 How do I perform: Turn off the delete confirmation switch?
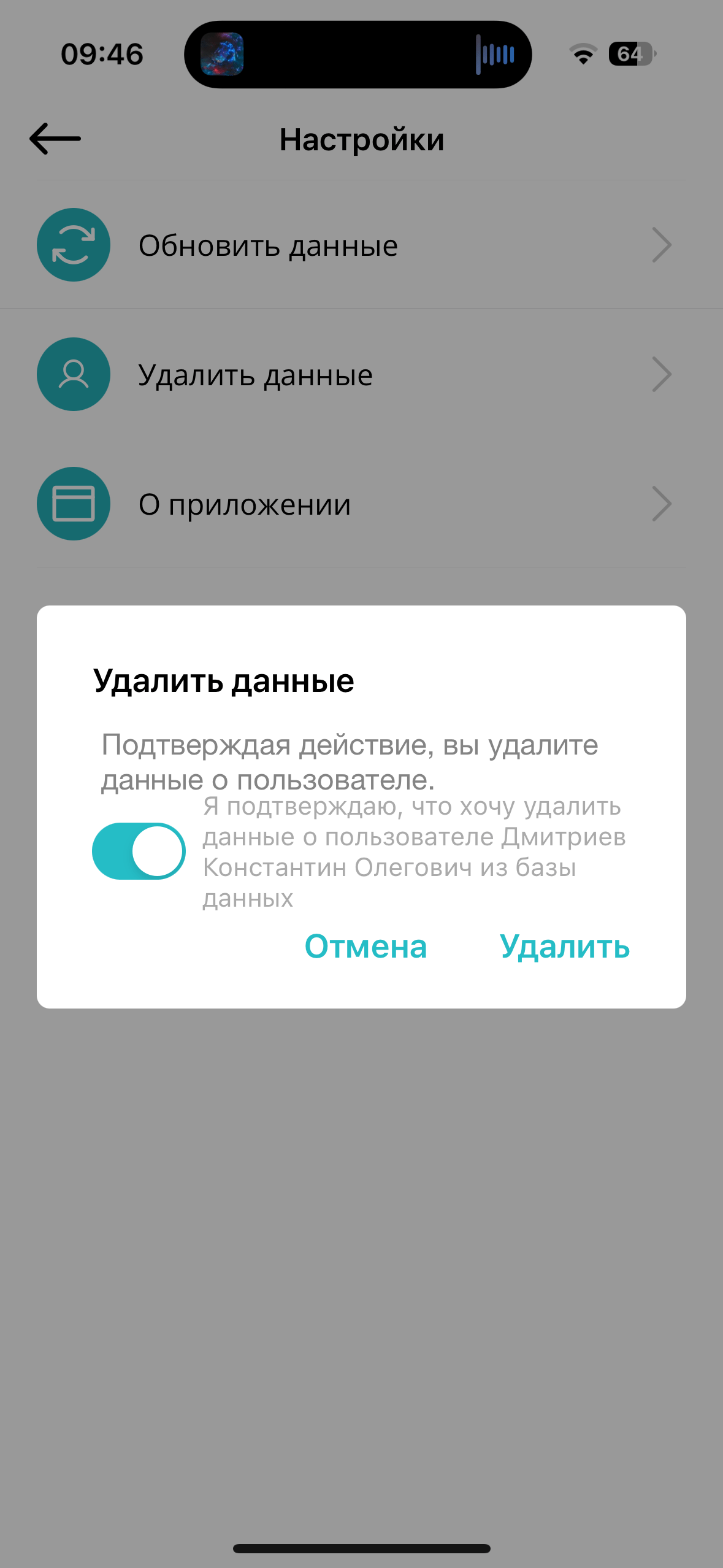(x=139, y=851)
